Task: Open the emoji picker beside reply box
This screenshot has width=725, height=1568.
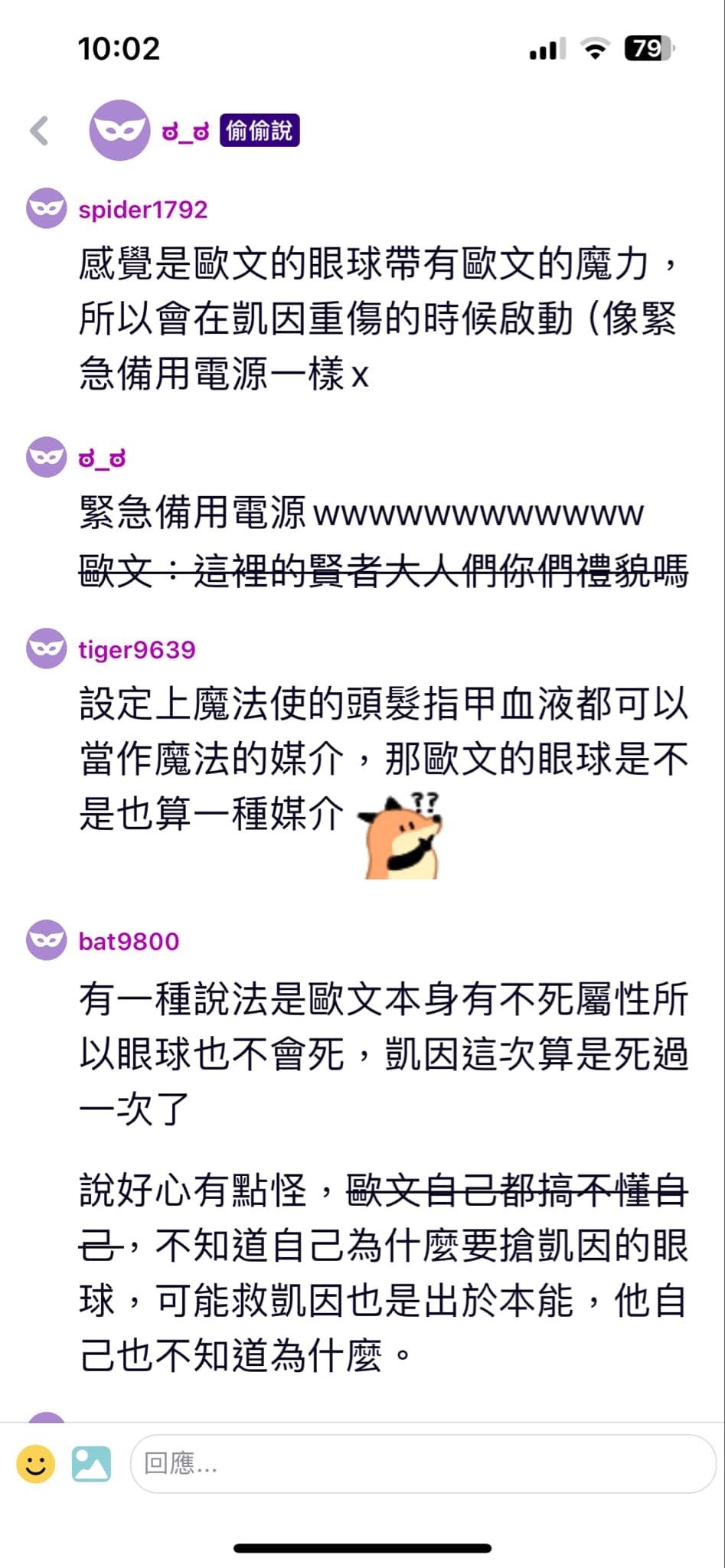Action: point(35,1464)
